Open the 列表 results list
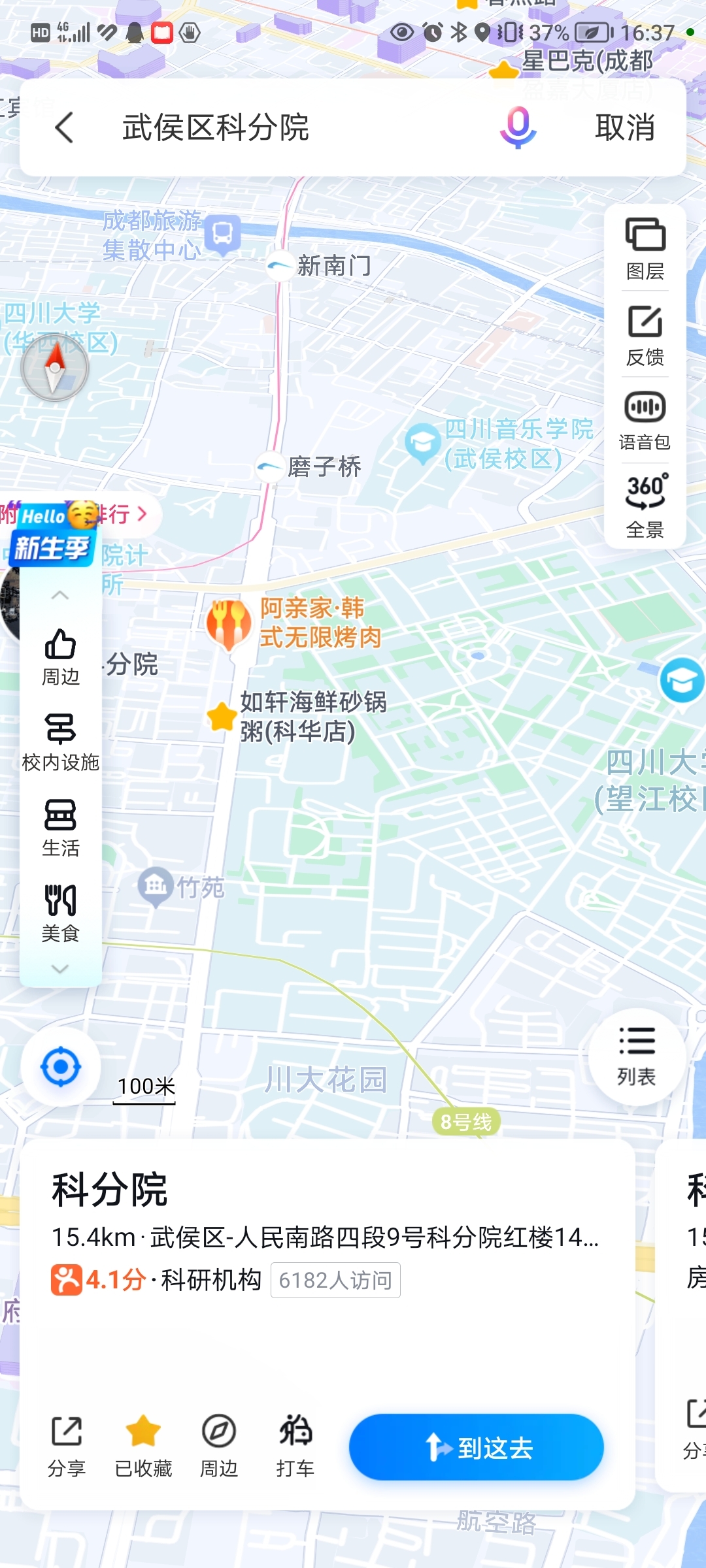706x1568 pixels. pyautogui.click(x=637, y=1056)
